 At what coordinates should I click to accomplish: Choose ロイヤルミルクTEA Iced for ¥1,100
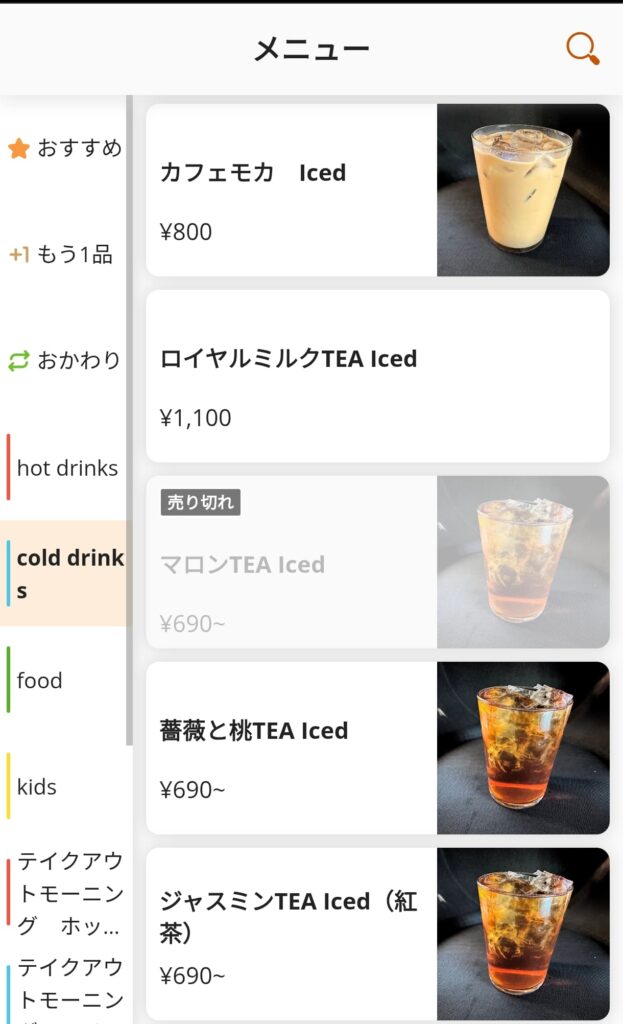377,376
